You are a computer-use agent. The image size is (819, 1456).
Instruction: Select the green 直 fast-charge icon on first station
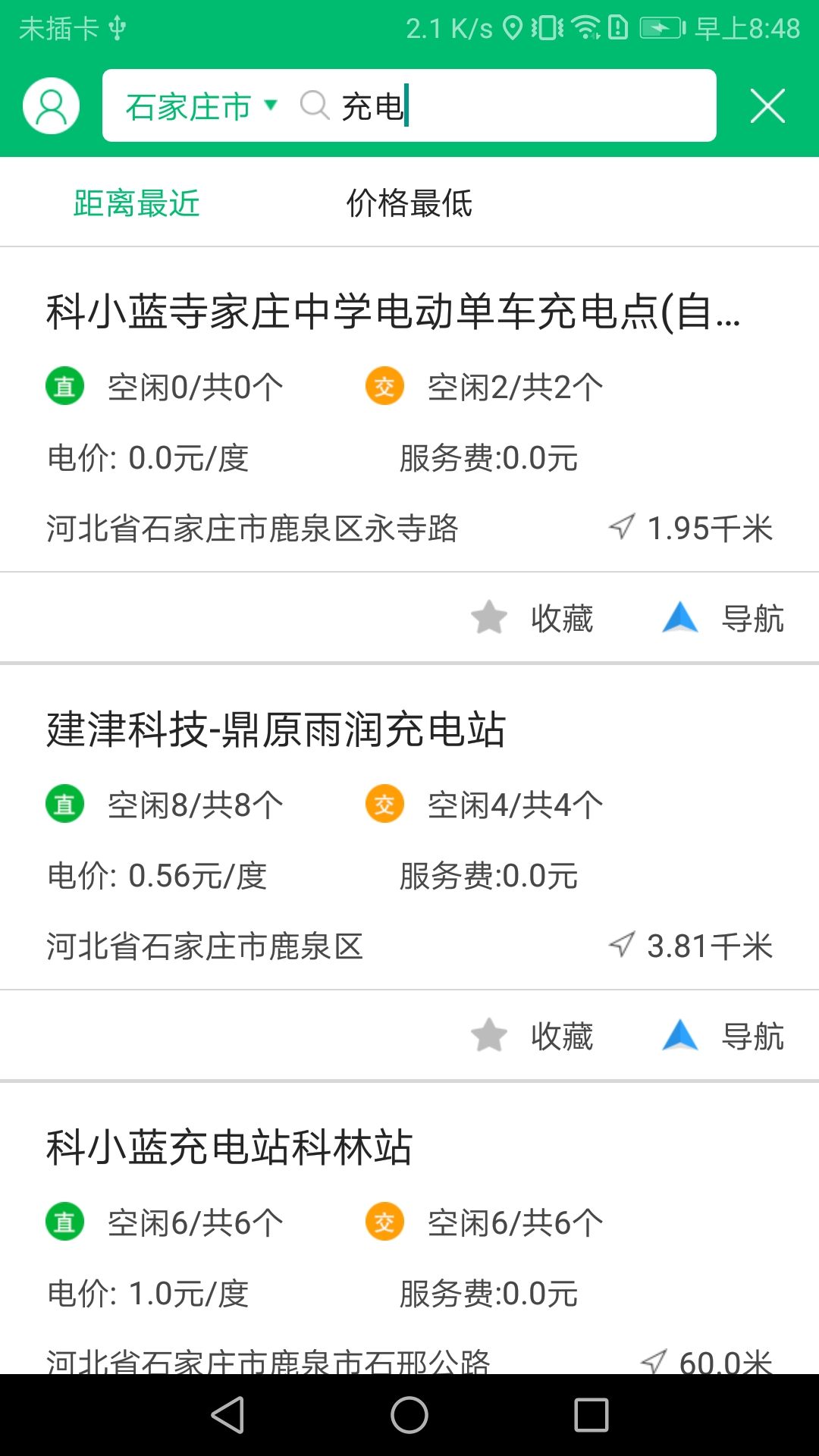point(64,385)
